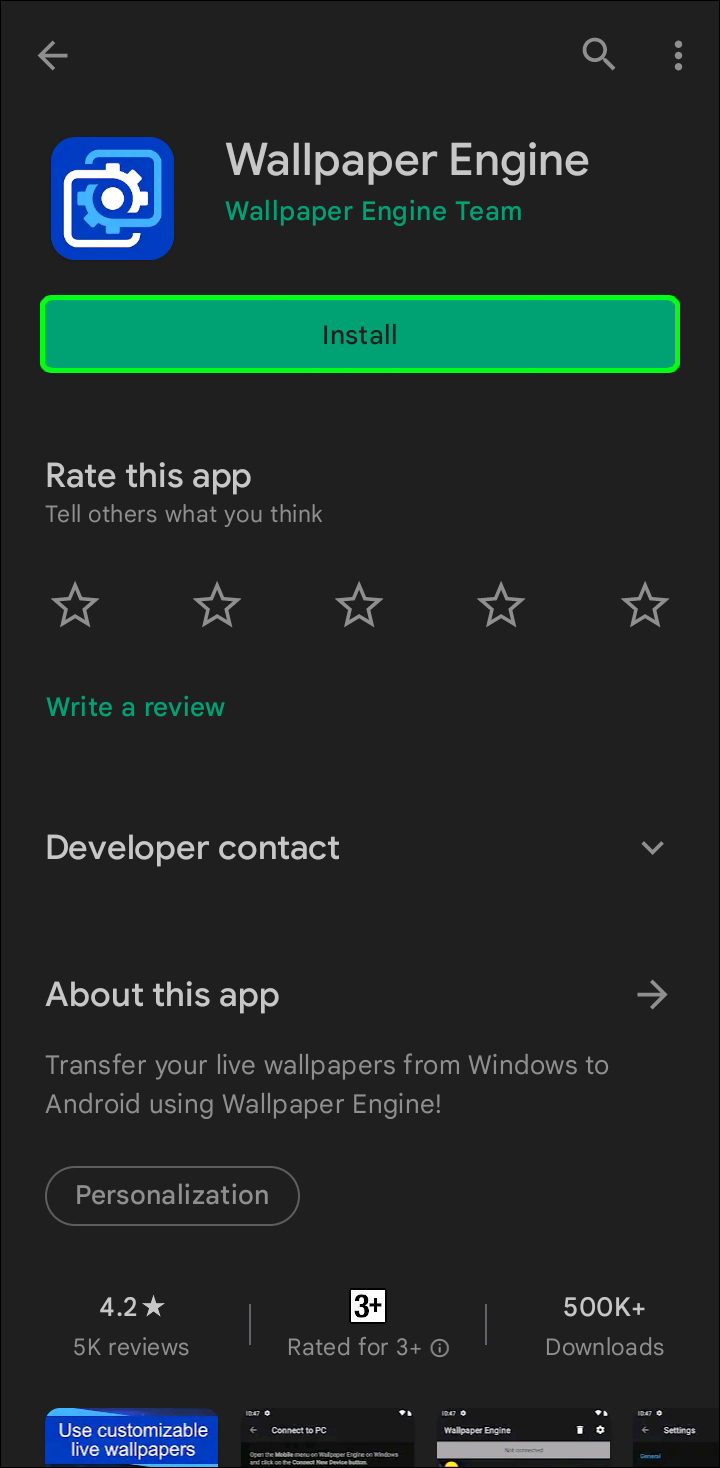Give the app five stars
Image resolution: width=720 pixels, height=1468 pixels.
[644, 605]
